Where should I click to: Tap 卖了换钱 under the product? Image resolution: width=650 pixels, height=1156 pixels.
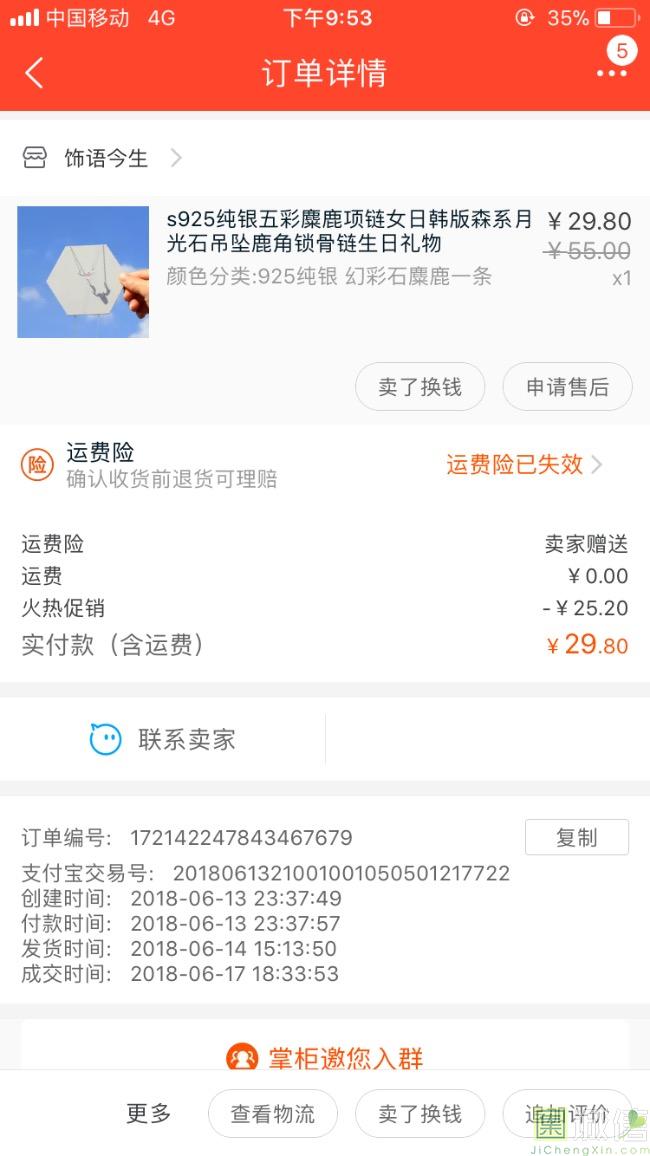[x=420, y=387]
